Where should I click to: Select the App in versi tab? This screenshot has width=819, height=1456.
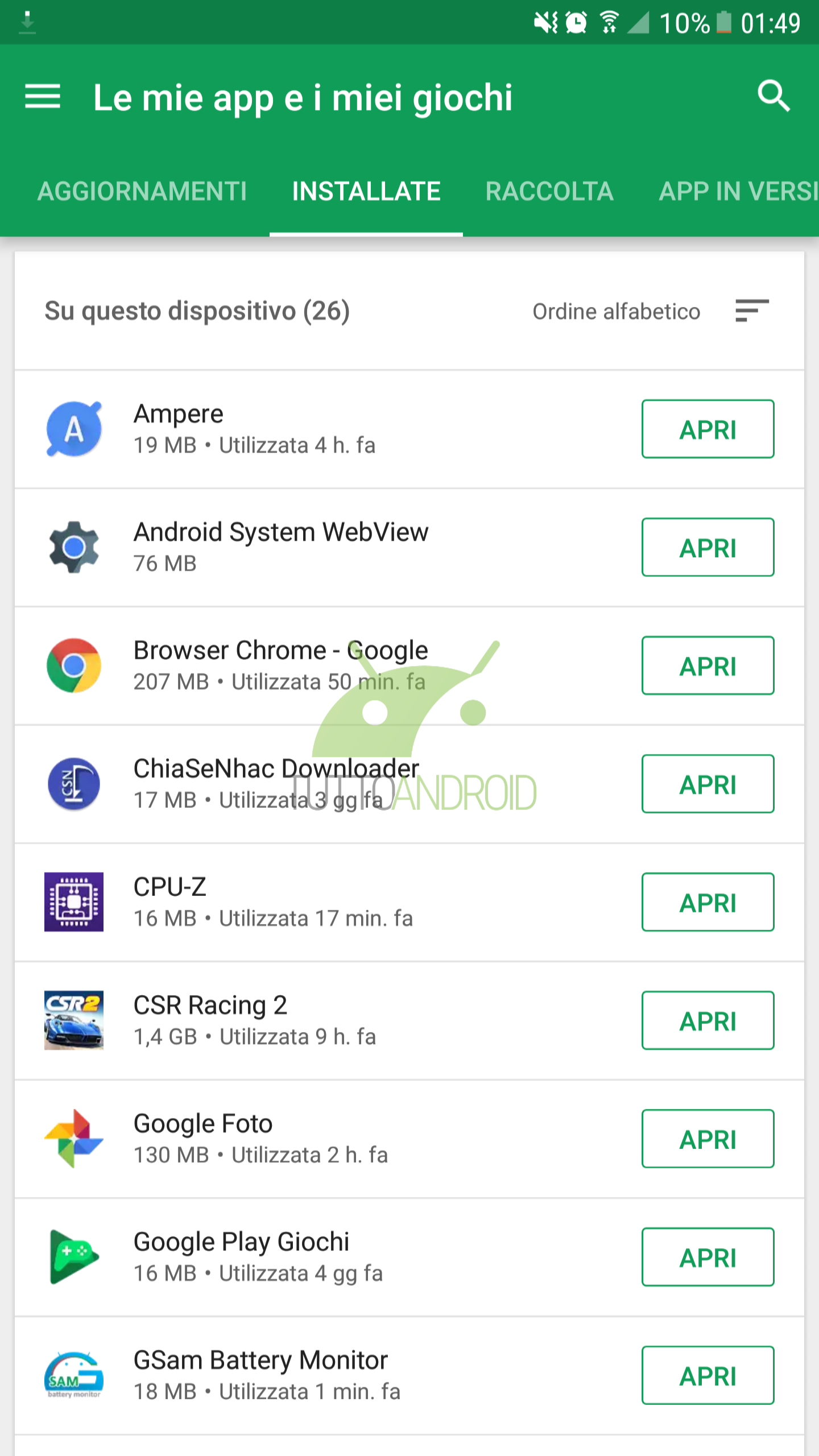[x=738, y=191]
